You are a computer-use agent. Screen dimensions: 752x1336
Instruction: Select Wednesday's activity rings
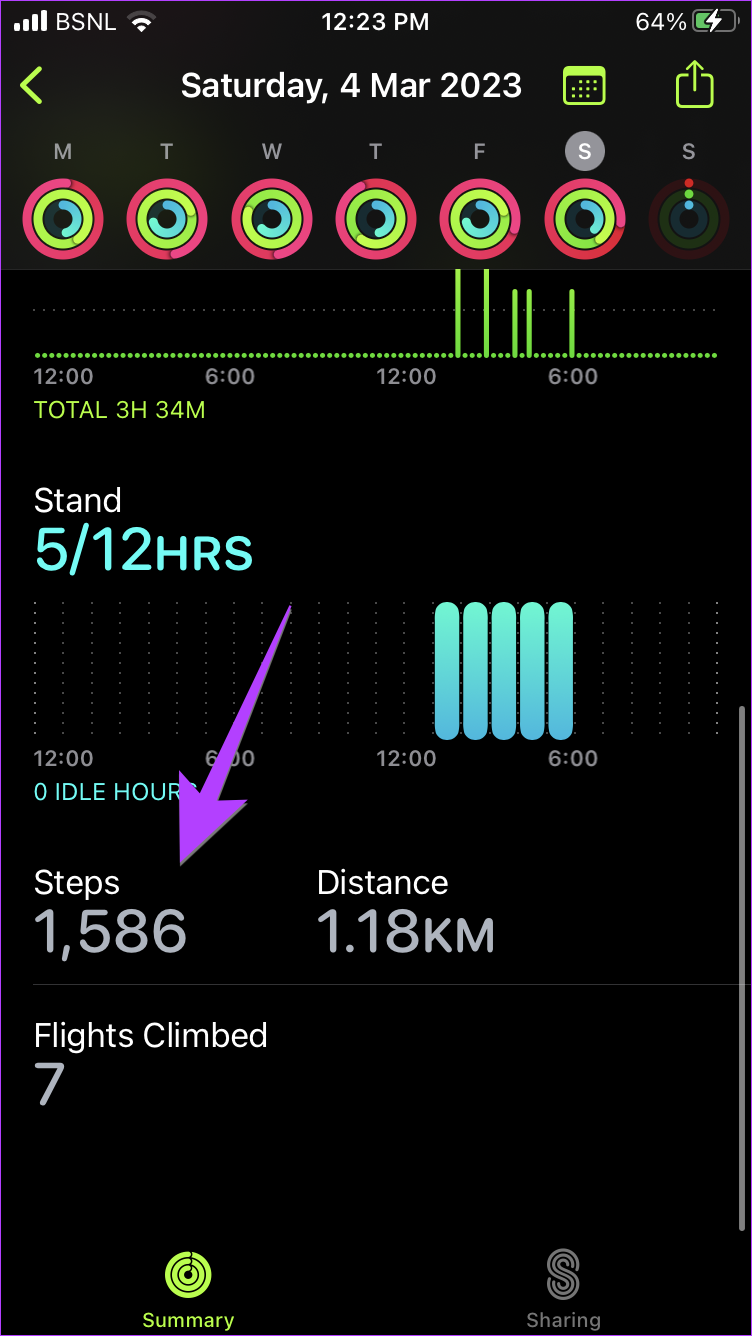[272, 219]
